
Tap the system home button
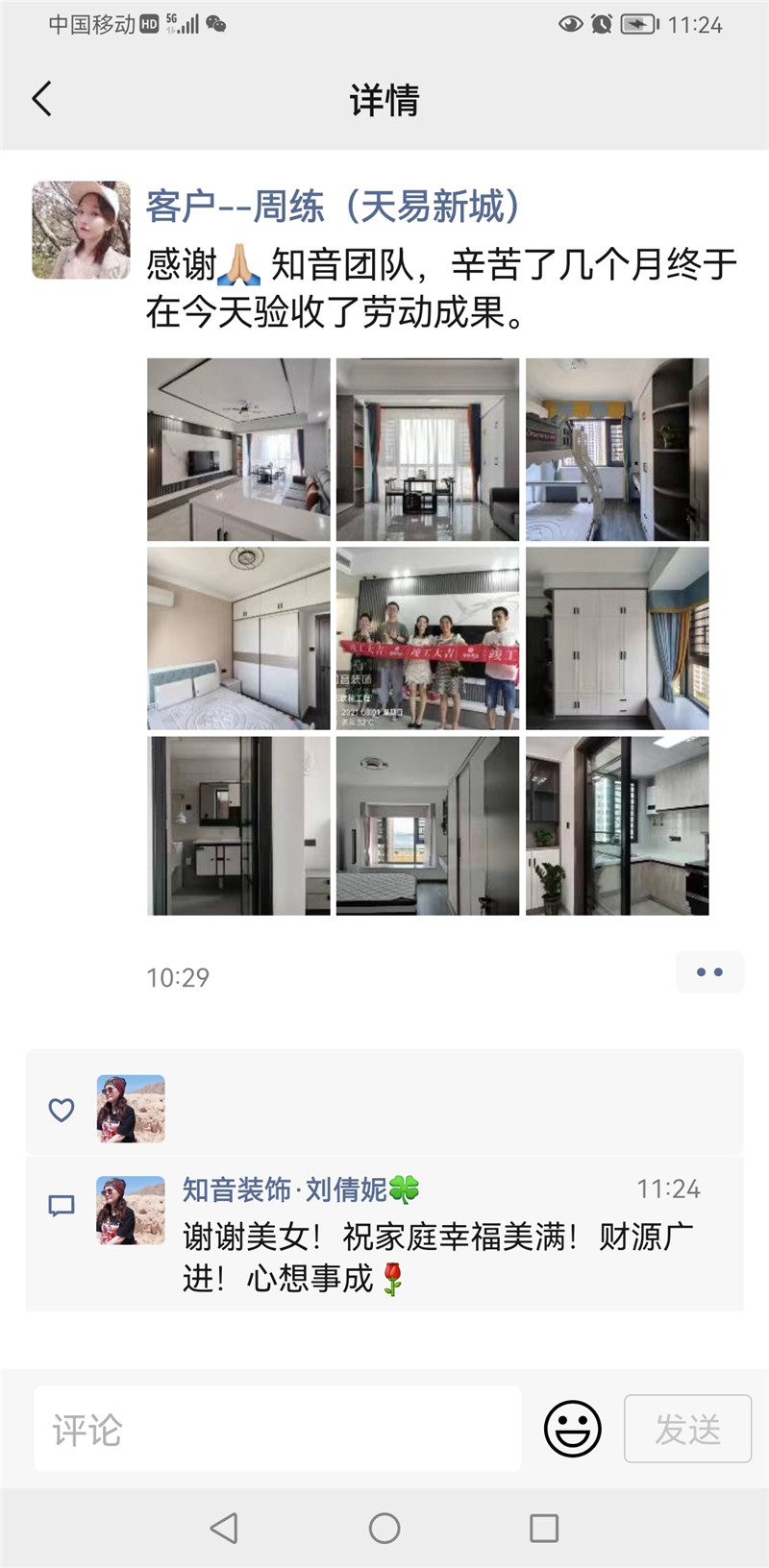click(384, 1528)
